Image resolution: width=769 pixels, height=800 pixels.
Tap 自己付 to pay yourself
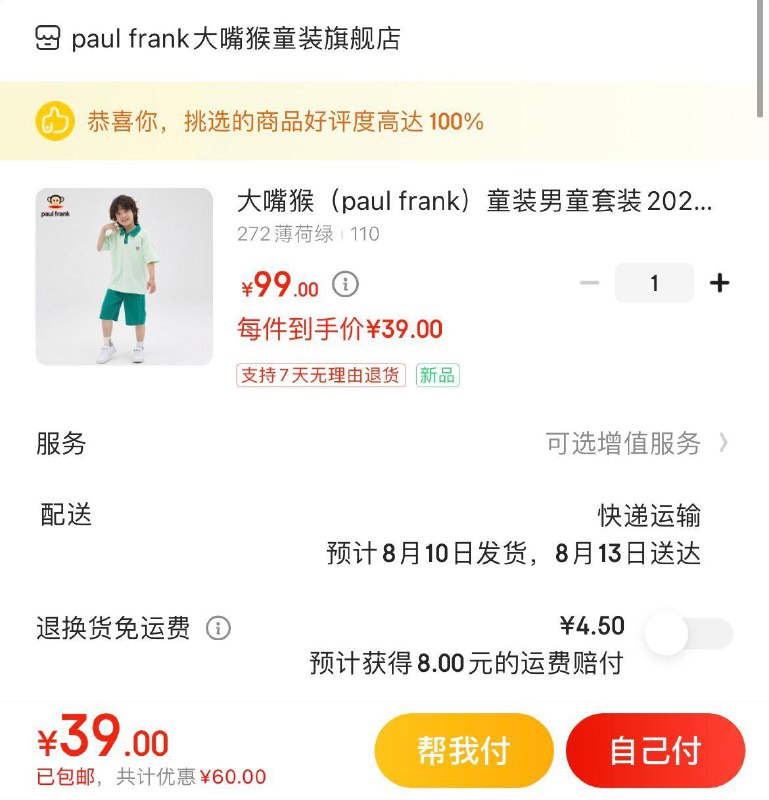(x=655, y=750)
